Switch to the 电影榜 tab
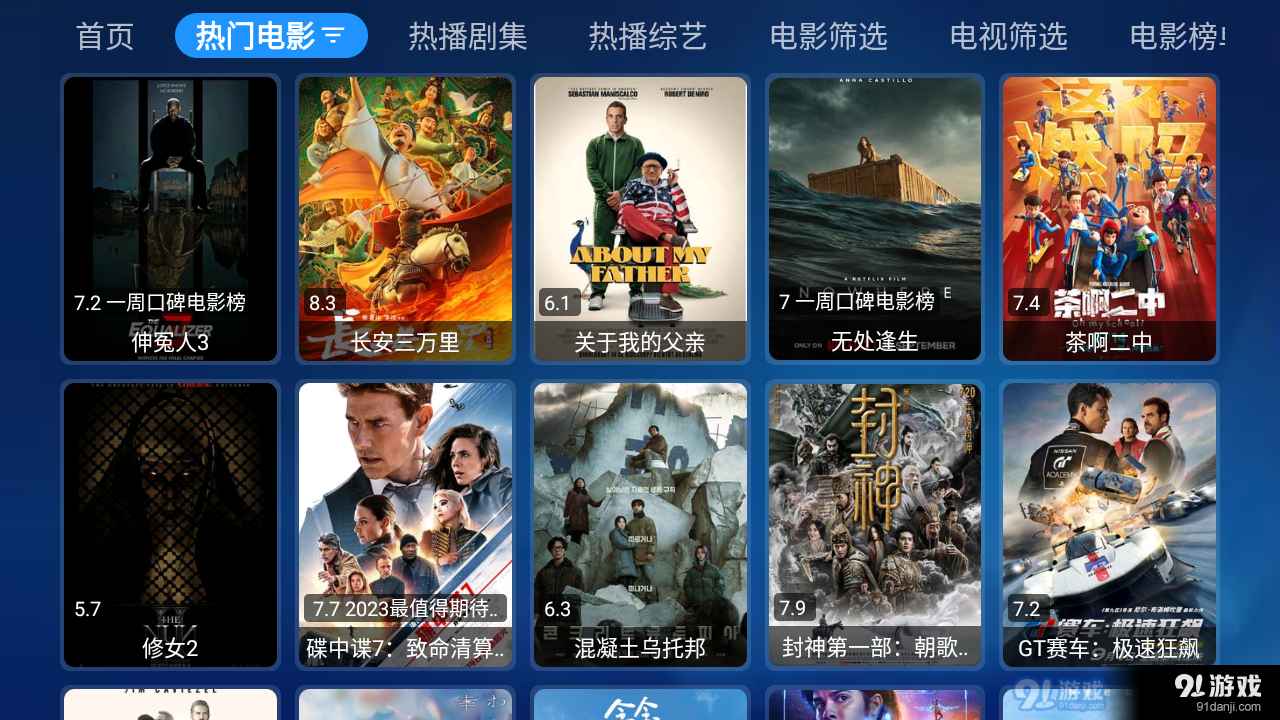Viewport: 1280px width, 720px height. point(1177,37)
